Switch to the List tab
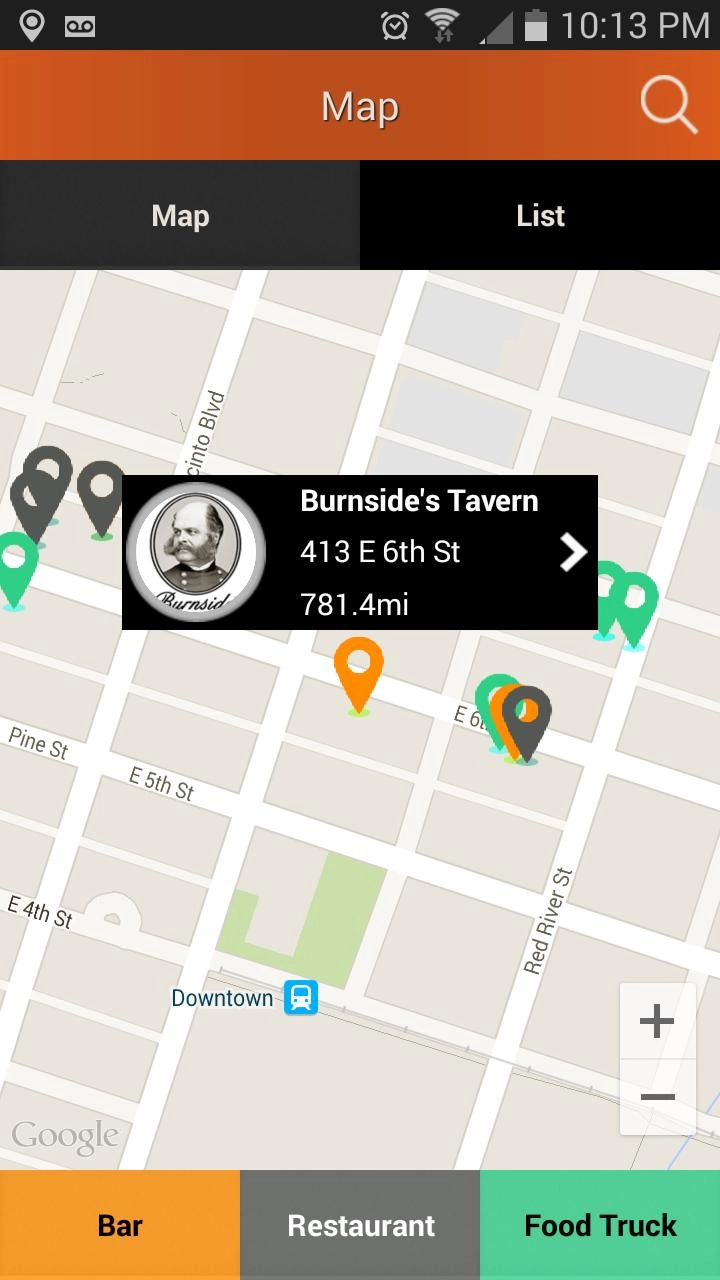 coord(540,215)
